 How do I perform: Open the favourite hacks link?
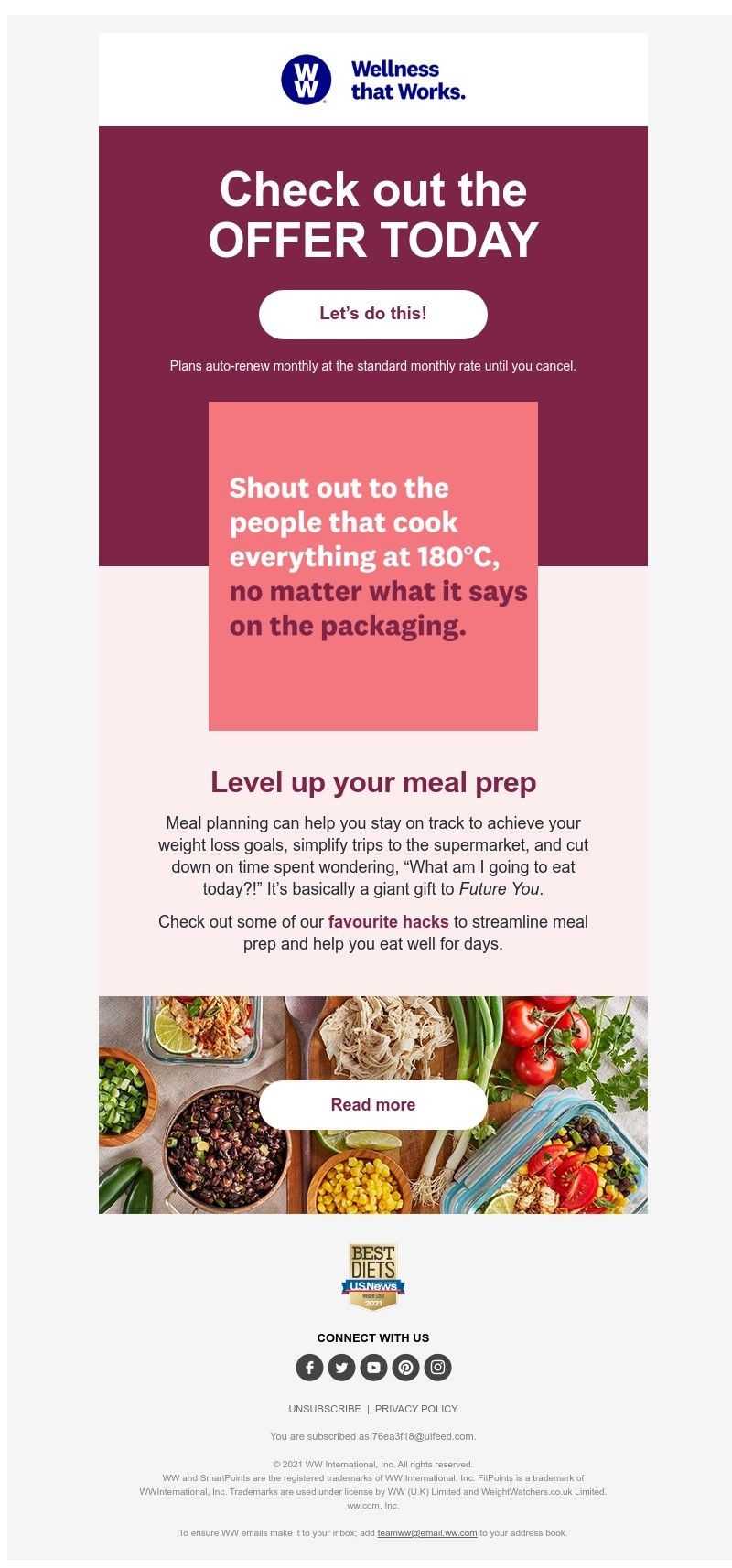(x=388, y=921)
